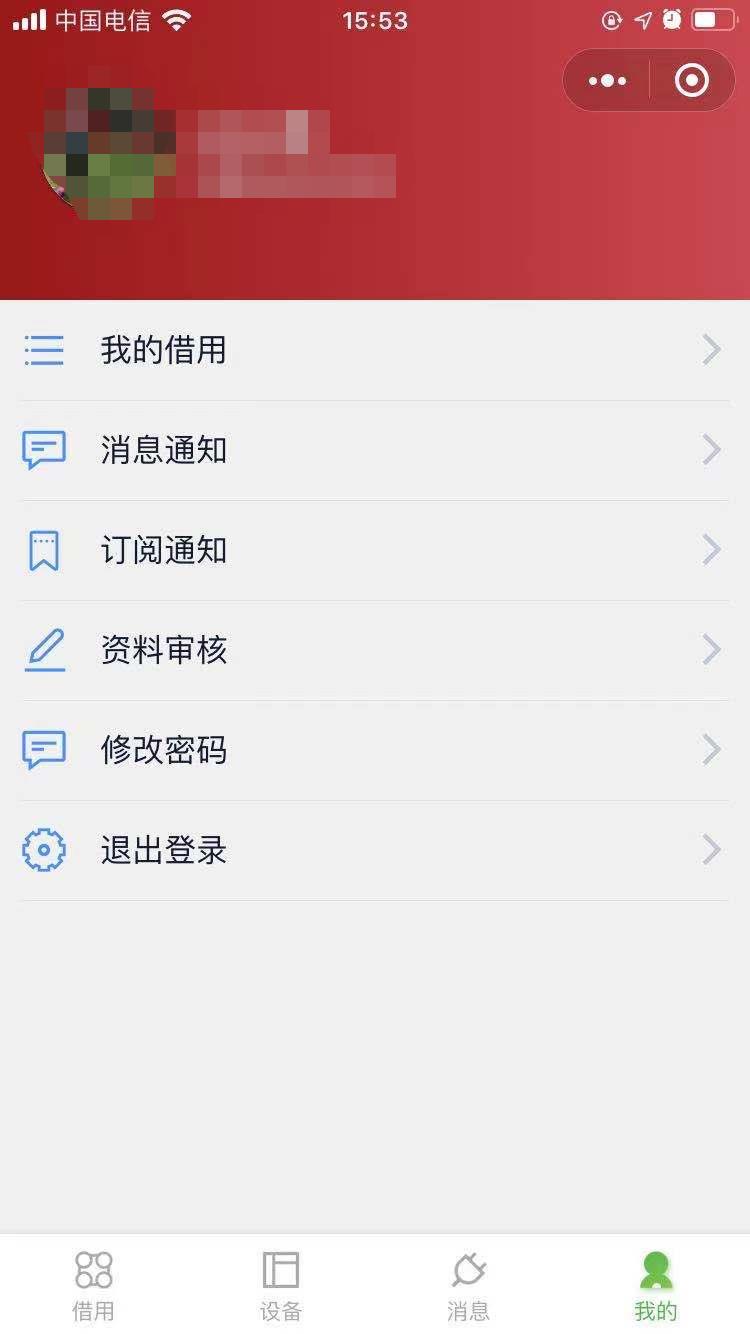
Task: Click the 退出登录 gear icon
Action: [44, 850]
